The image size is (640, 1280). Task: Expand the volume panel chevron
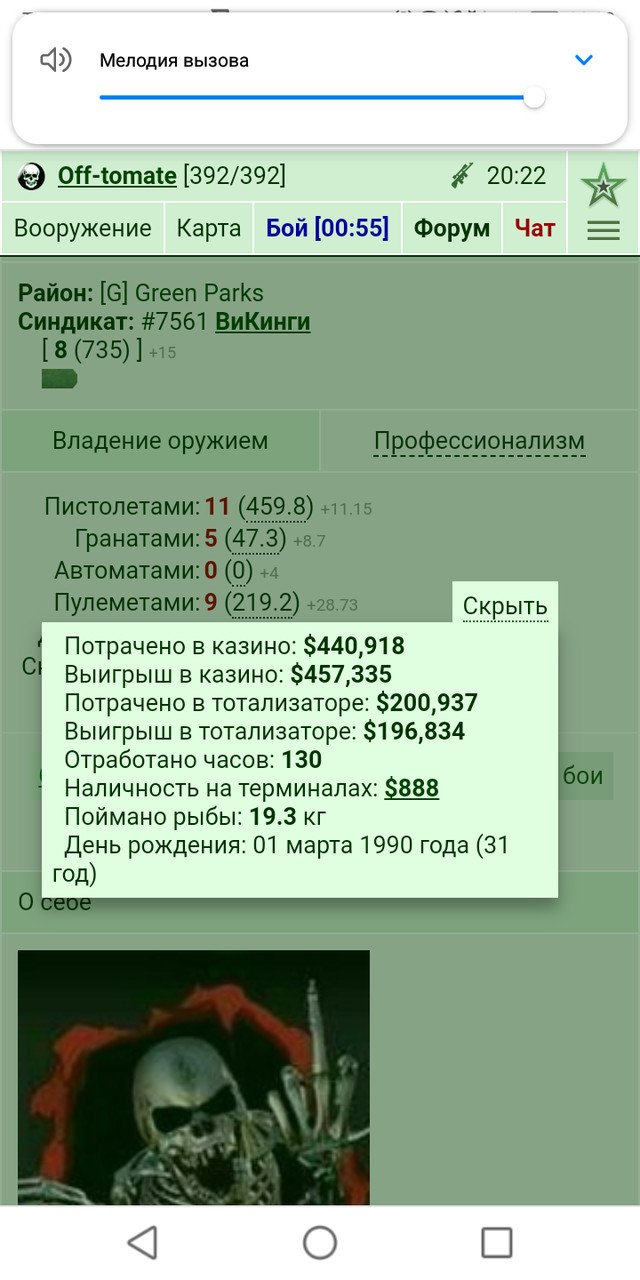pos(584,60)
